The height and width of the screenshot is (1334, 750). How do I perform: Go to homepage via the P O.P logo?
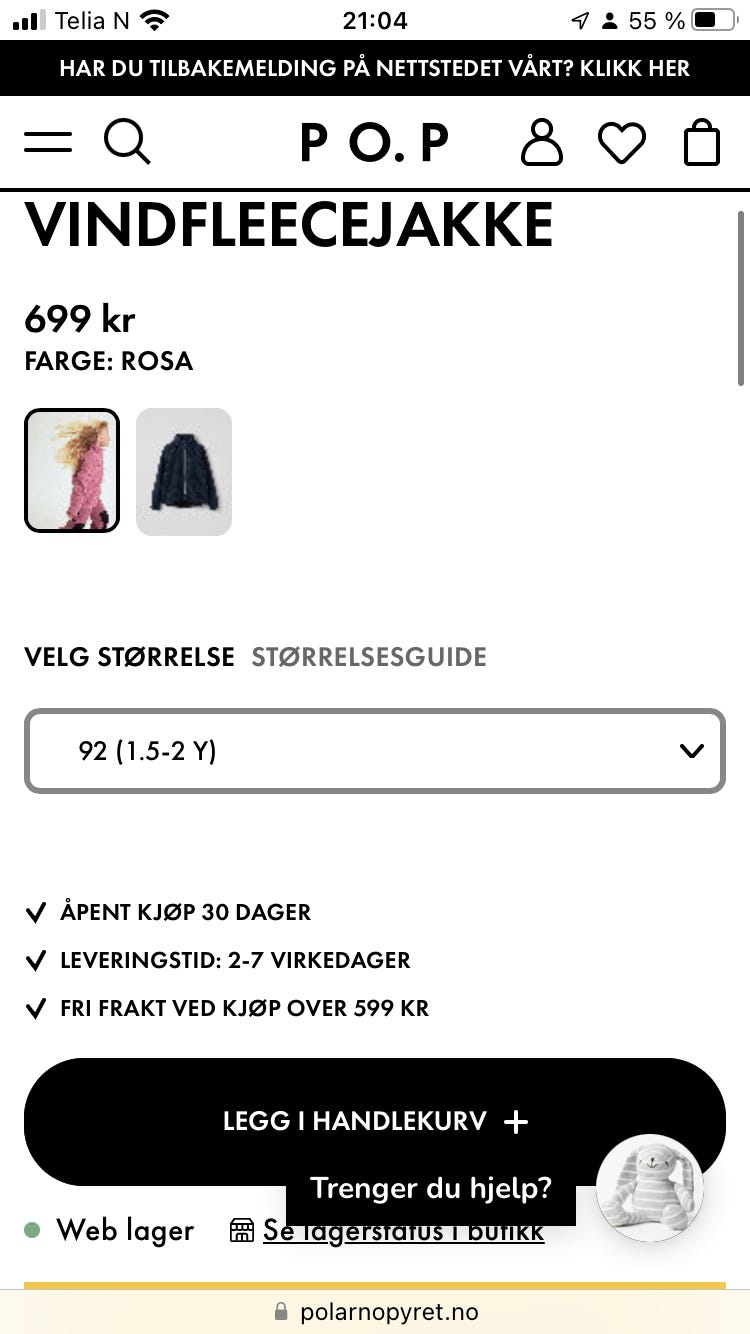[374, 141]
